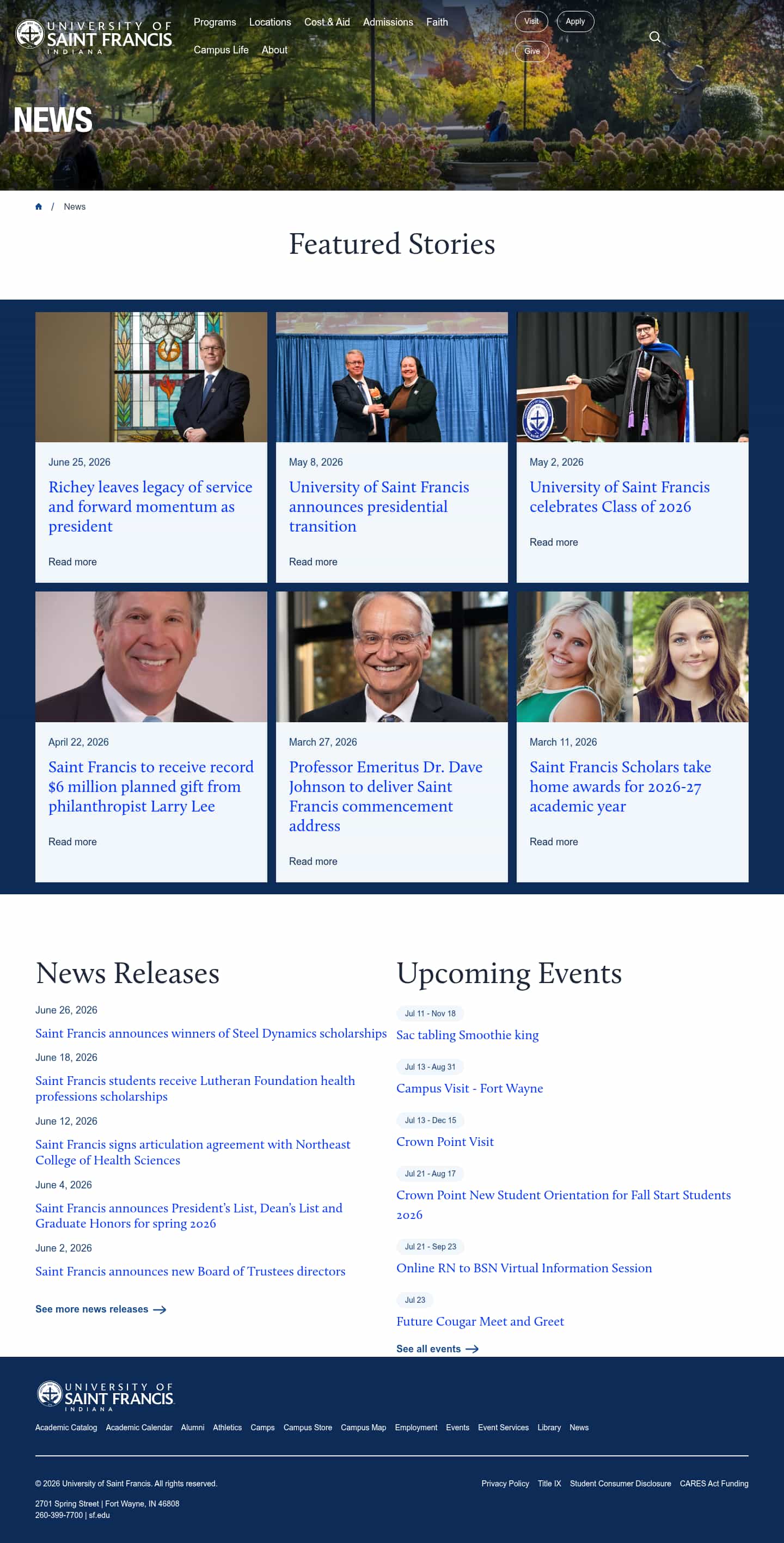Image resolution: width=784 pixels, height=1543 pixels.
Task: Open Steel Dynamics scholarships news release
Action: pyautogui.click(x=211, y=1033)
